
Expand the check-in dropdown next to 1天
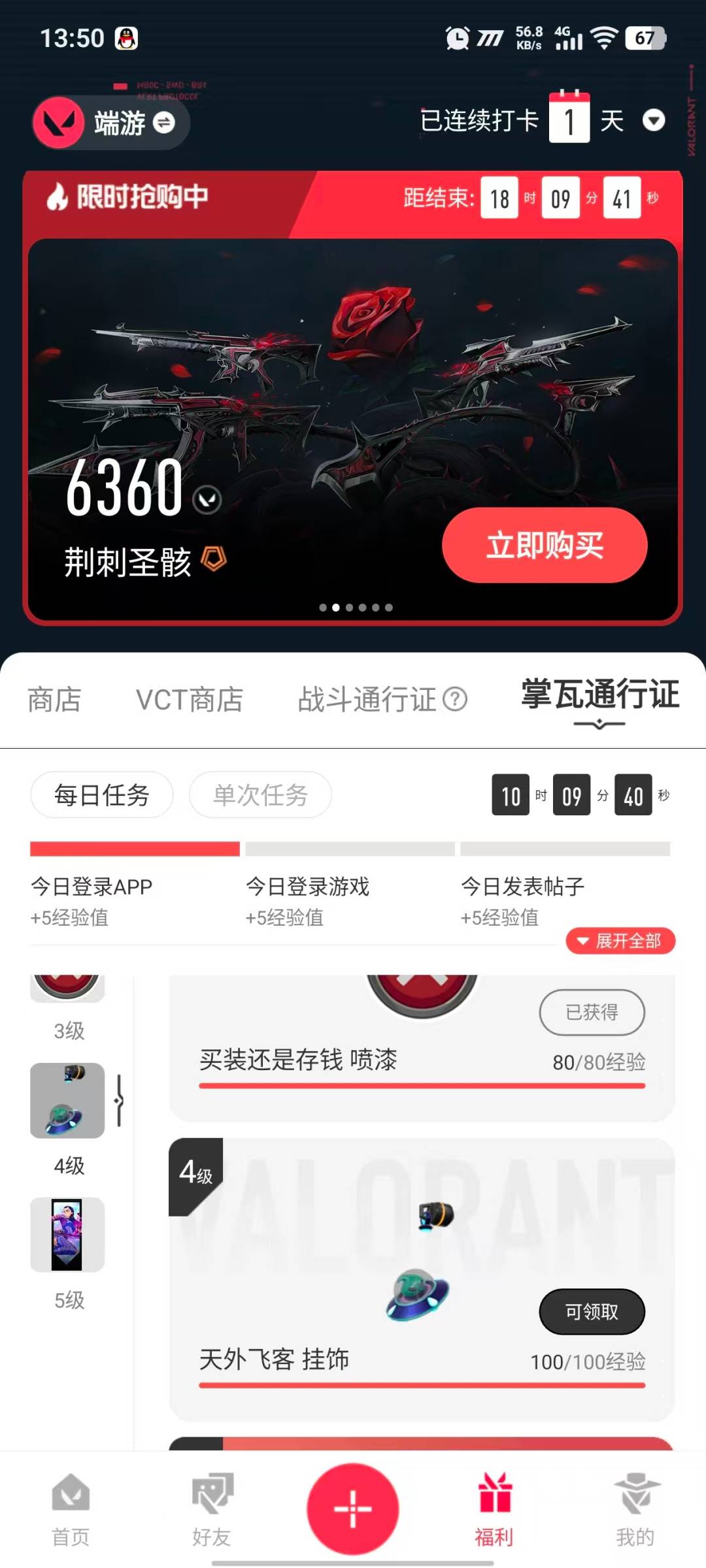tap(654, 122)
